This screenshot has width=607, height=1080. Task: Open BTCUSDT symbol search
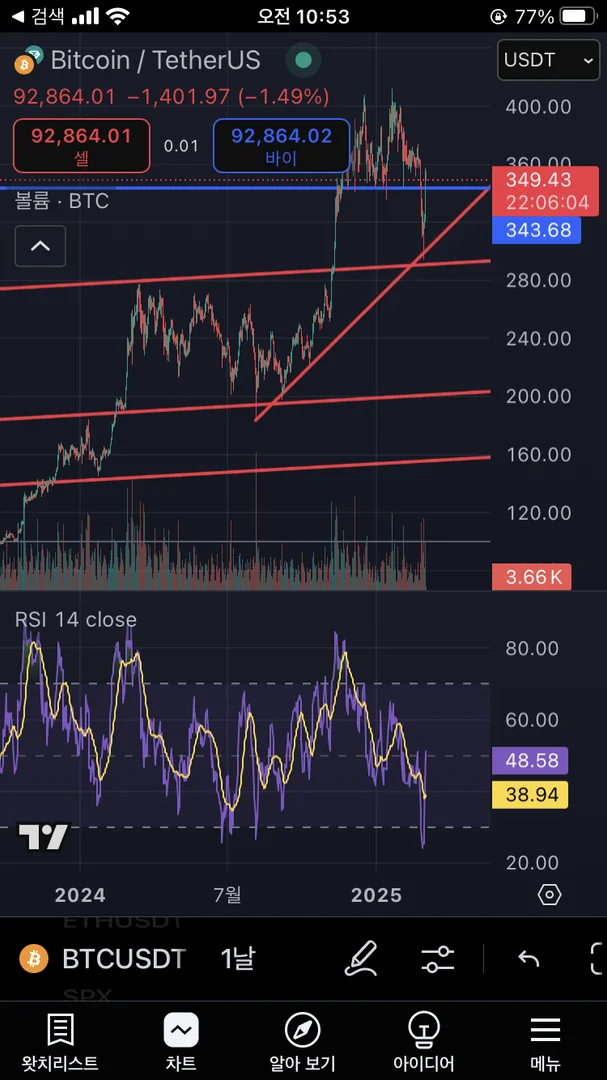(x=104, y=959)
